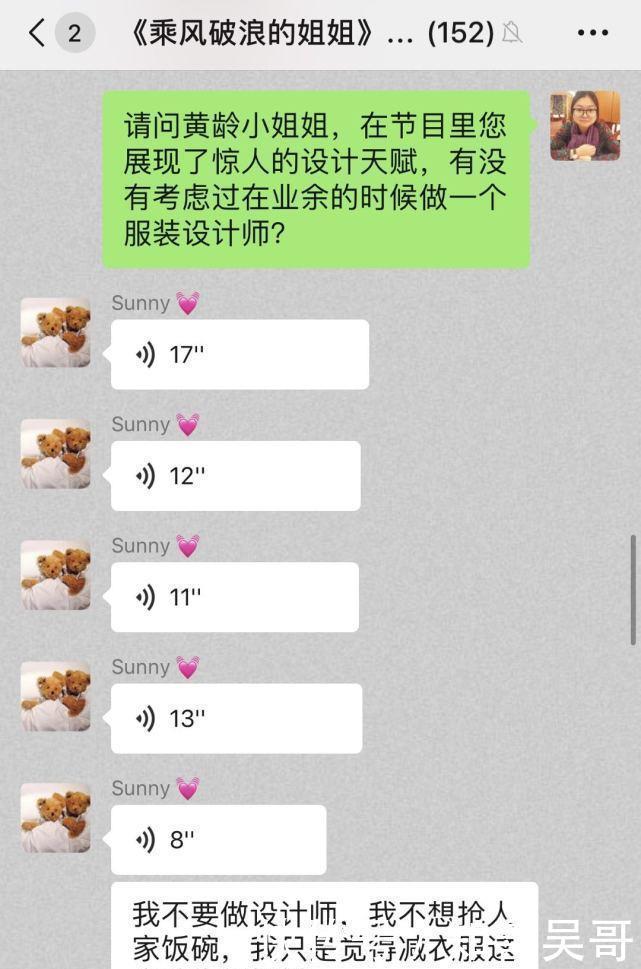Go back to the chat list
The width and height of the screenshot is (641, 969).
click(38, 33)
